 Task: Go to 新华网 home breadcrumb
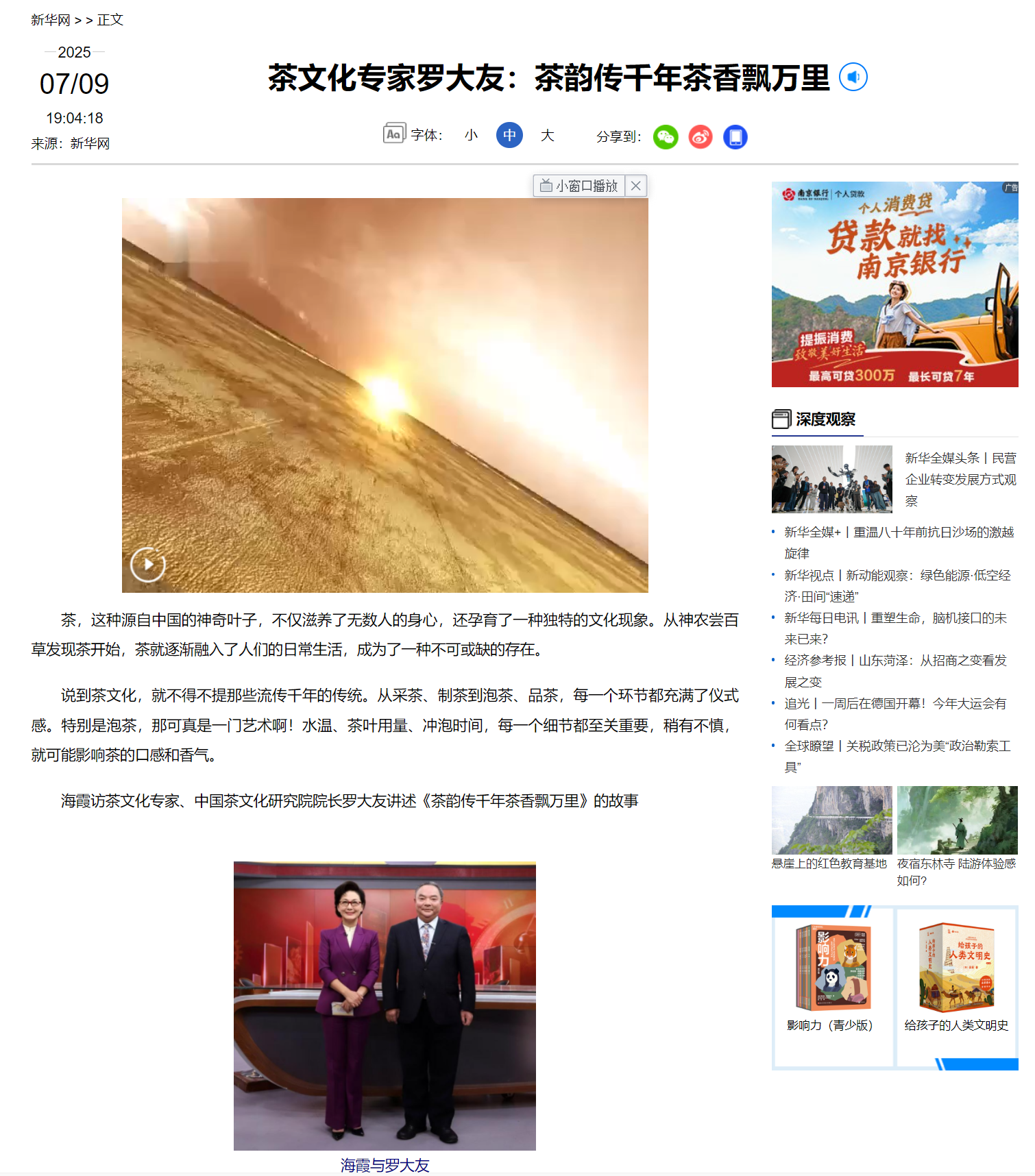click(50, 20)
